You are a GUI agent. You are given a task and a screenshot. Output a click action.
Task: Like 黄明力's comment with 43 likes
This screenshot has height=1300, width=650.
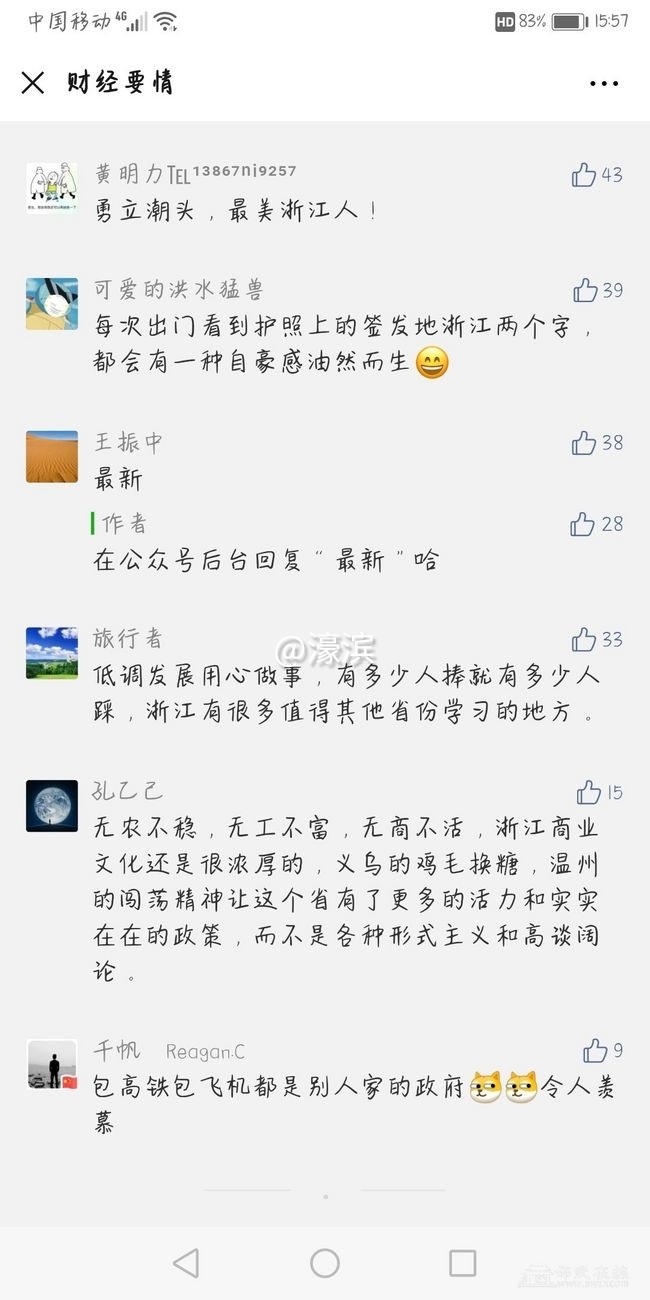584,175
